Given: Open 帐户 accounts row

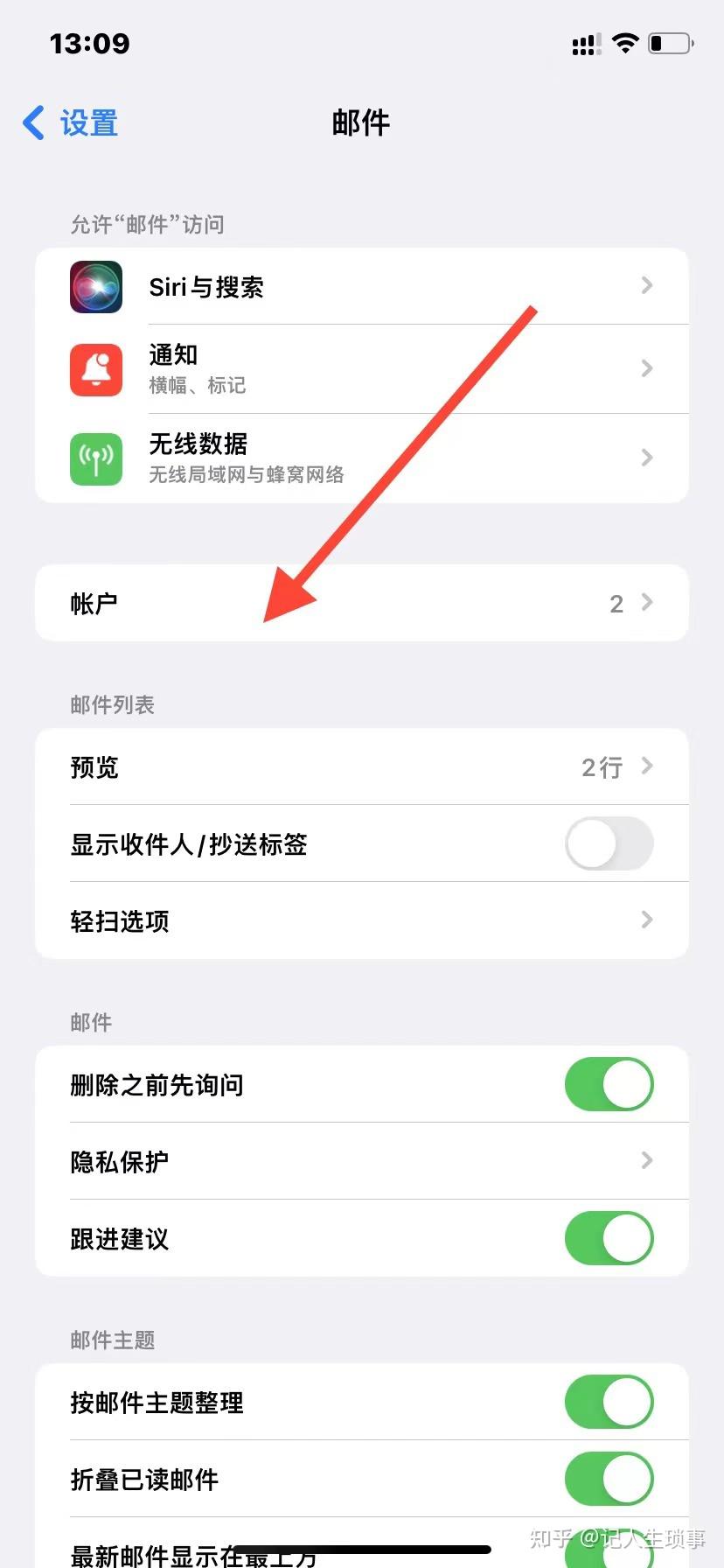Looking at the screenshot, I should pos(362,603).
